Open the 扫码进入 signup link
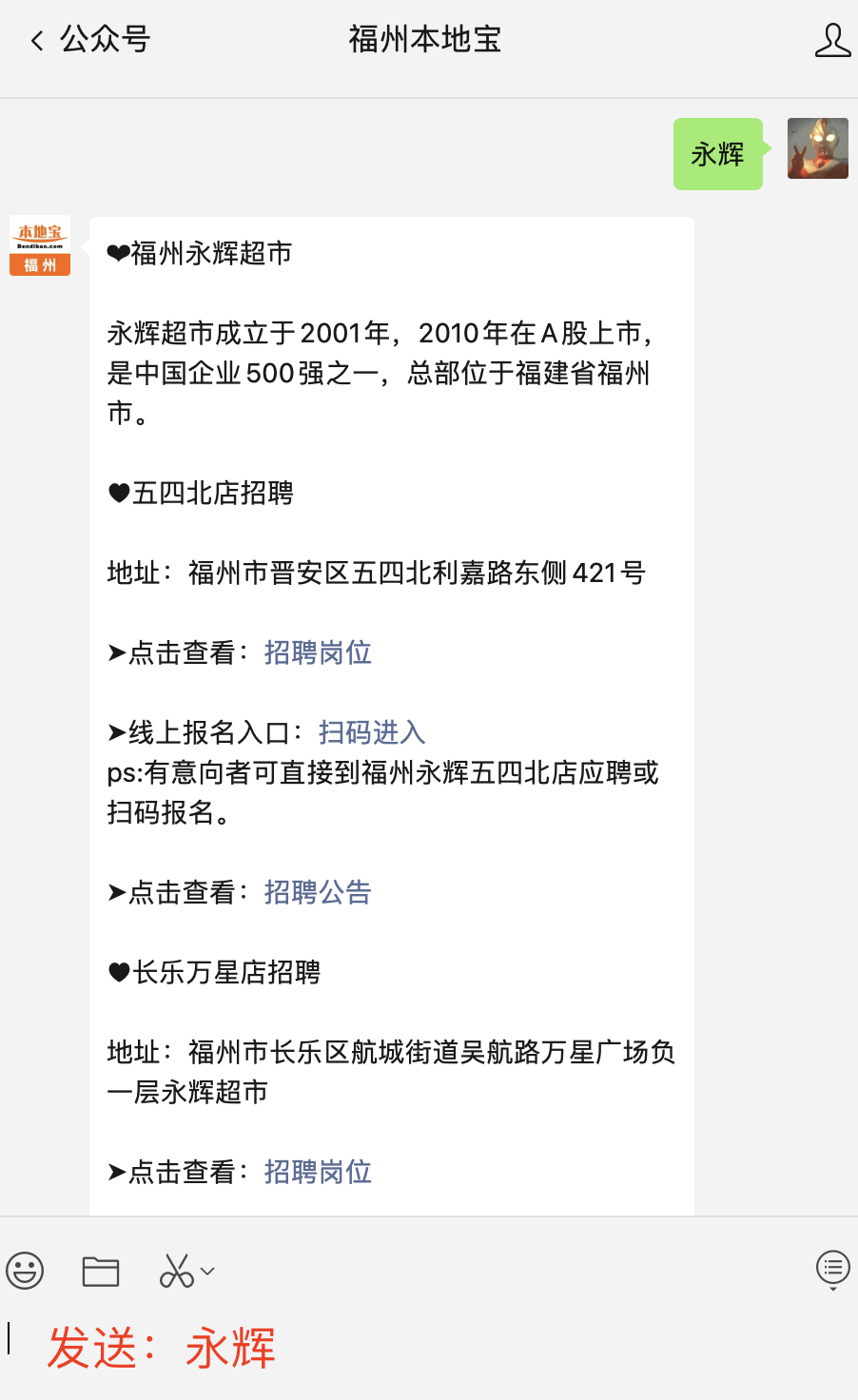Viewport: 858px width, 1400px height. (372, 732)
